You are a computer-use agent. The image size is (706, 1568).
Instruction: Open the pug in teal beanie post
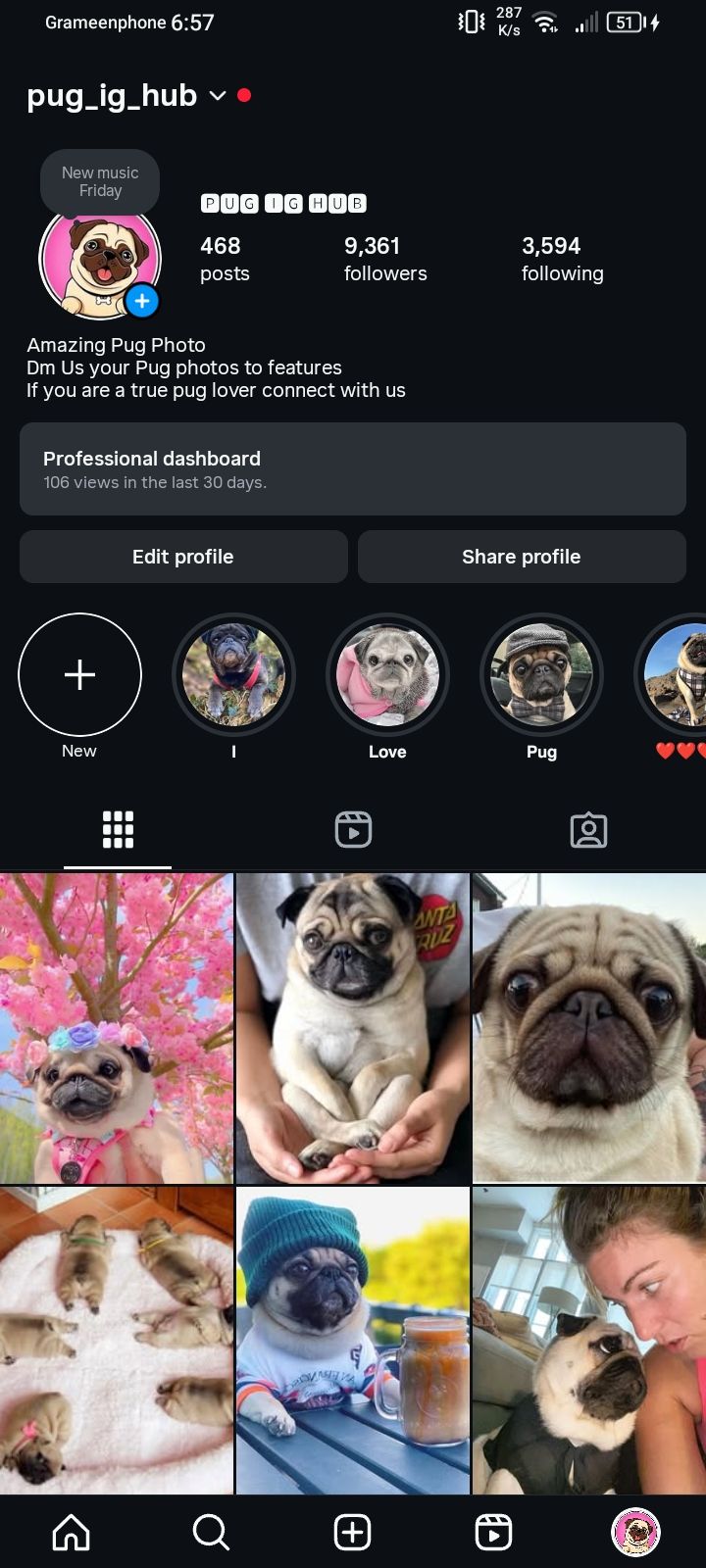(353, 1340)
